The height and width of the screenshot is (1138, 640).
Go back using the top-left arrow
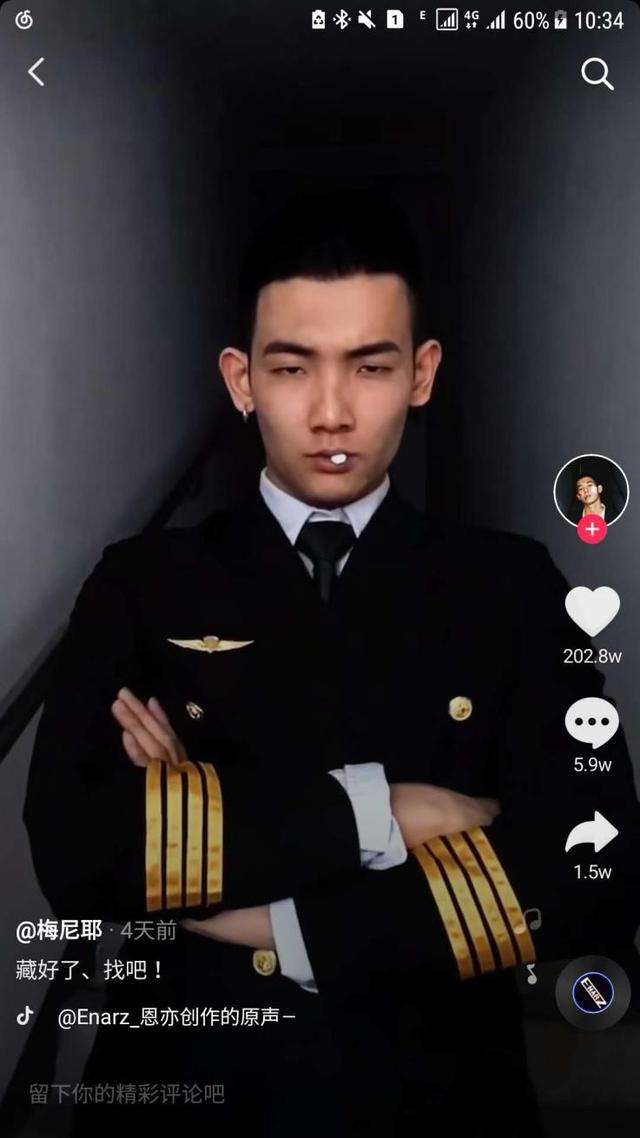click(37, 72)
